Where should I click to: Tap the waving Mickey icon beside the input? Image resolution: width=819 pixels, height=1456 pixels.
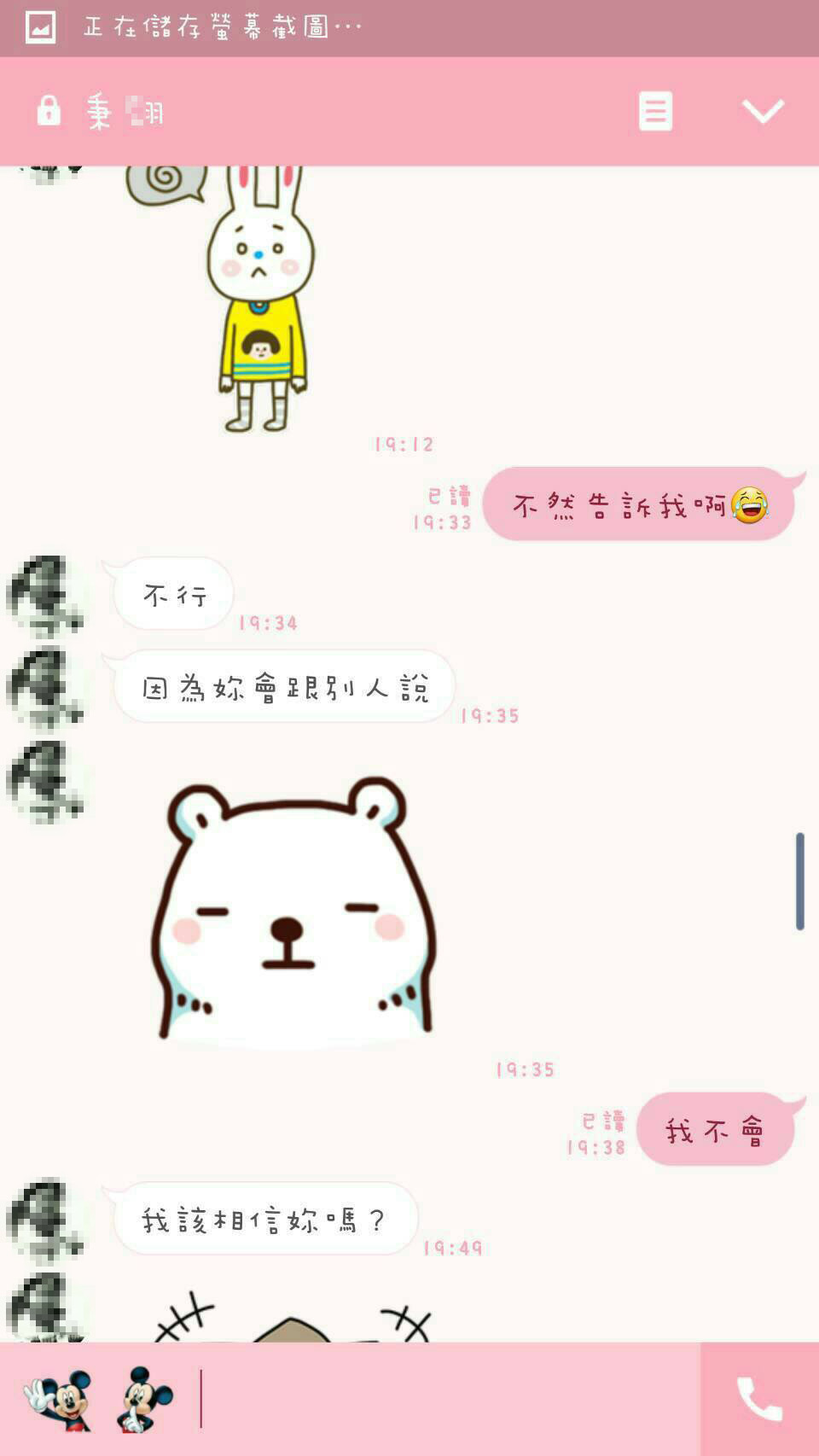pyautogui.click(x=58, y=1399)
